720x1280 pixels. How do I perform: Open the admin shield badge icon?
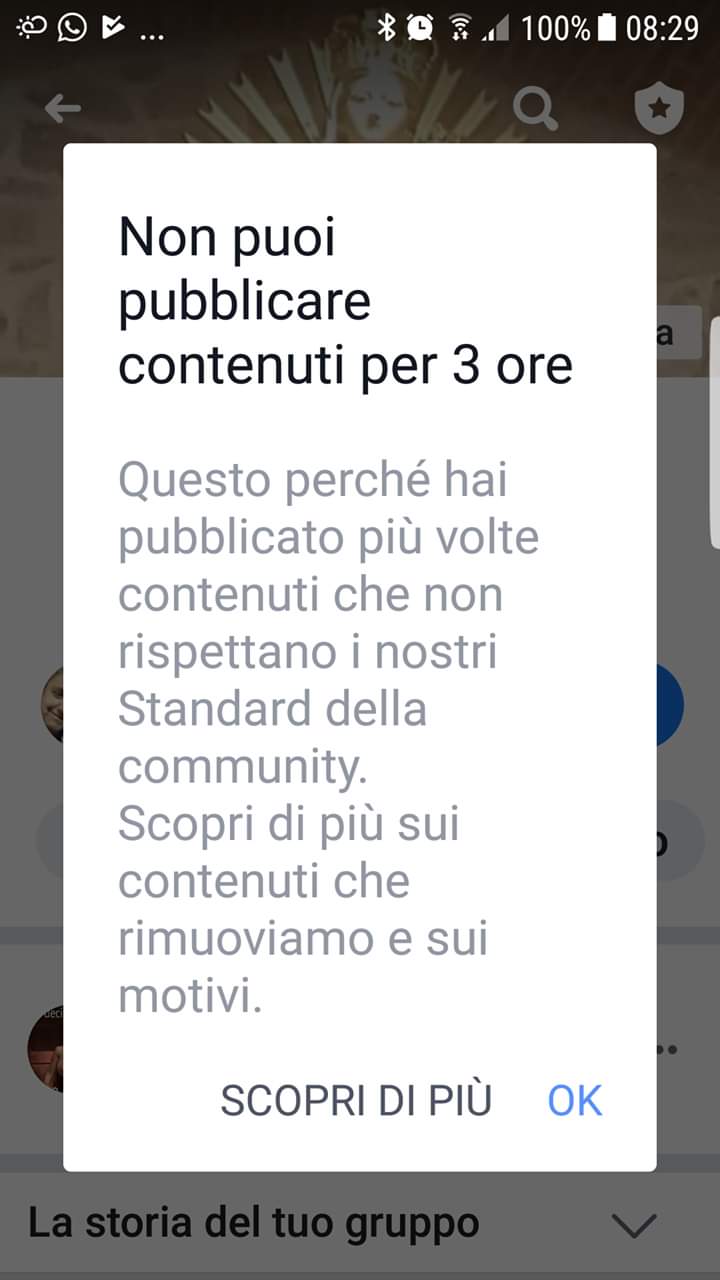(659, 109)
